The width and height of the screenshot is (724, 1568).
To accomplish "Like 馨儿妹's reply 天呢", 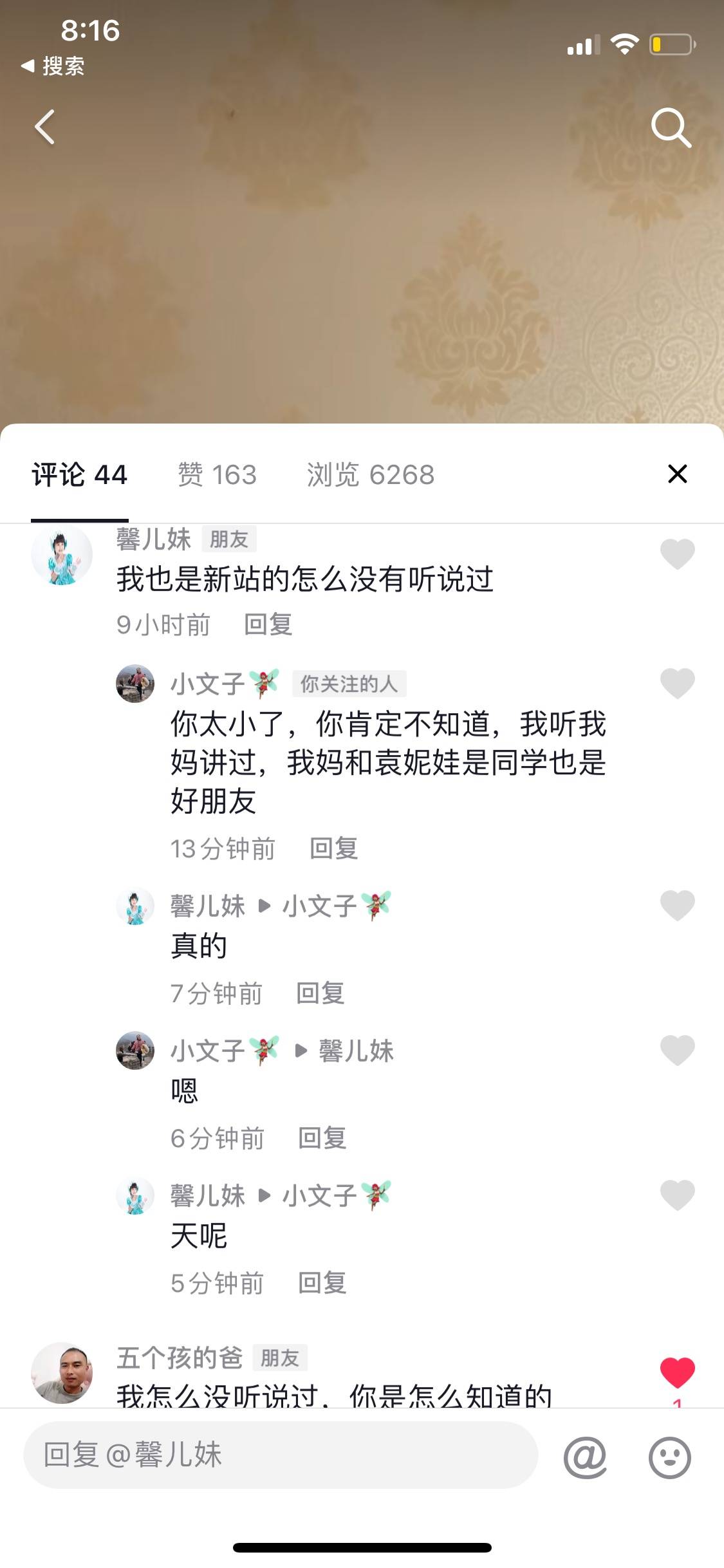I will (677, 1195).
